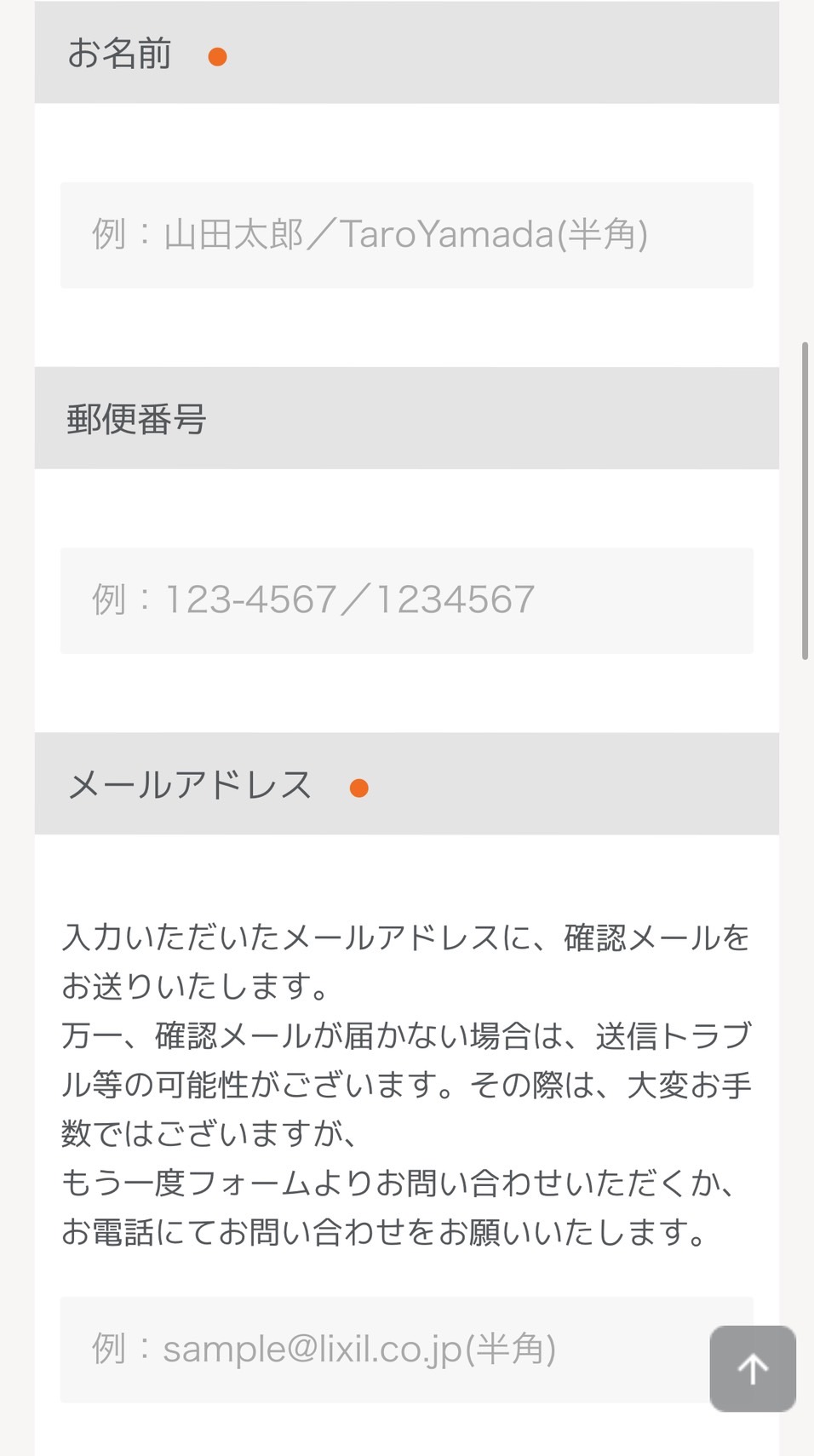Click the お名前 section header
The width and height of the screenshot is (814, 1456).
tap(119, 53)
